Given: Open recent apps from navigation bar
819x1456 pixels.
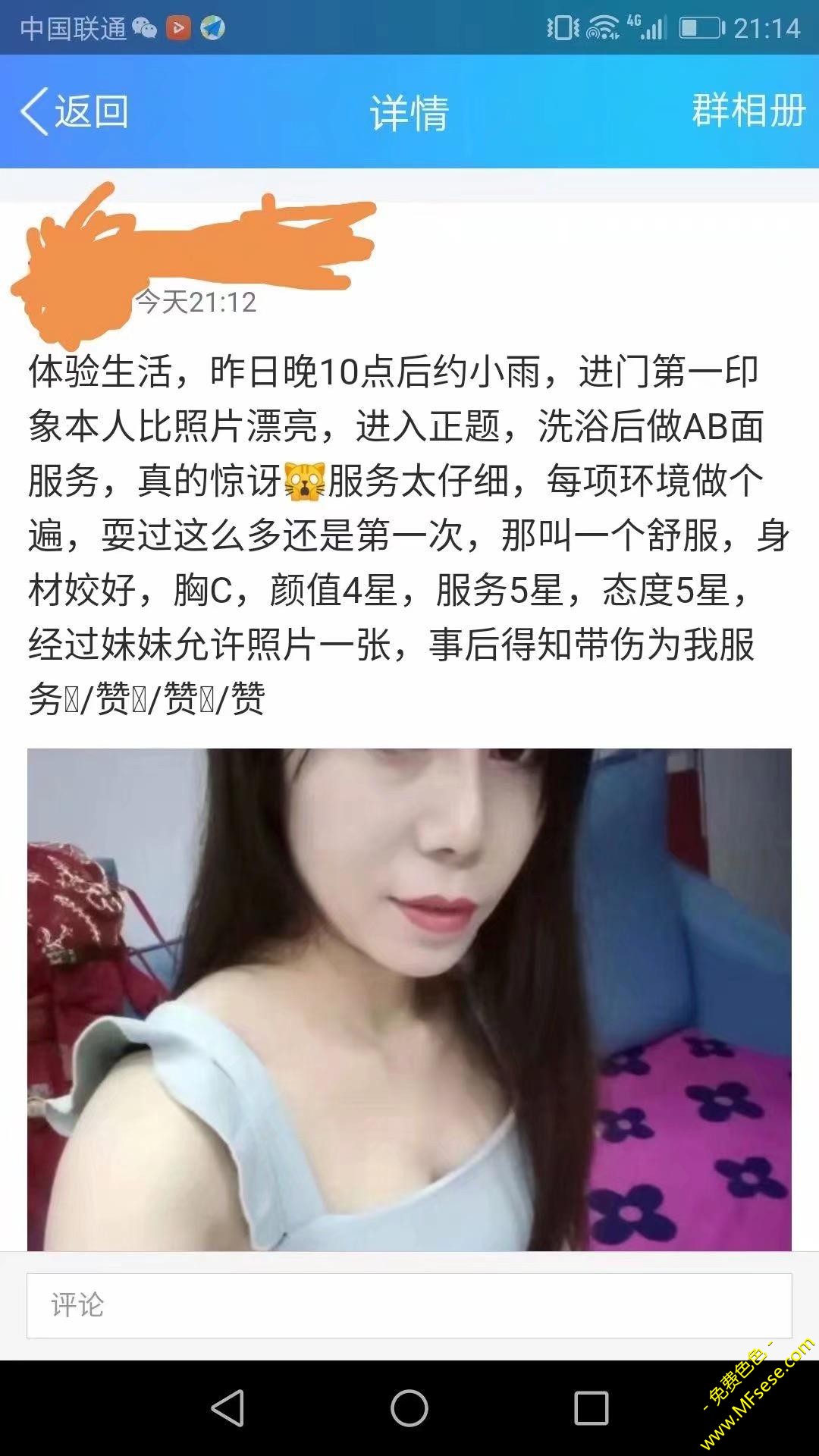Looking at the screenshot, I should [x=591, y=1408].
